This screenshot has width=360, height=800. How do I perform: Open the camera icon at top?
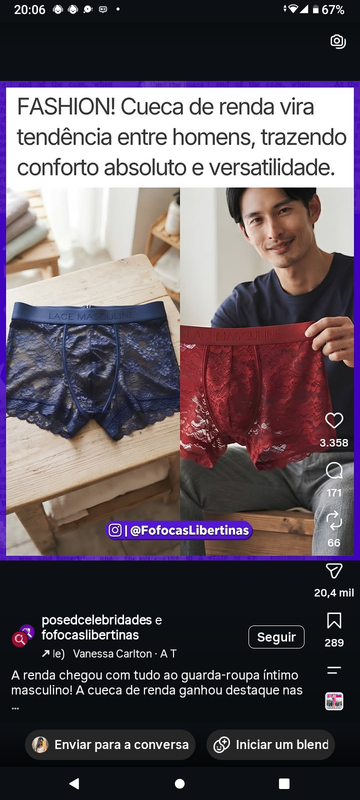point(338,41)
